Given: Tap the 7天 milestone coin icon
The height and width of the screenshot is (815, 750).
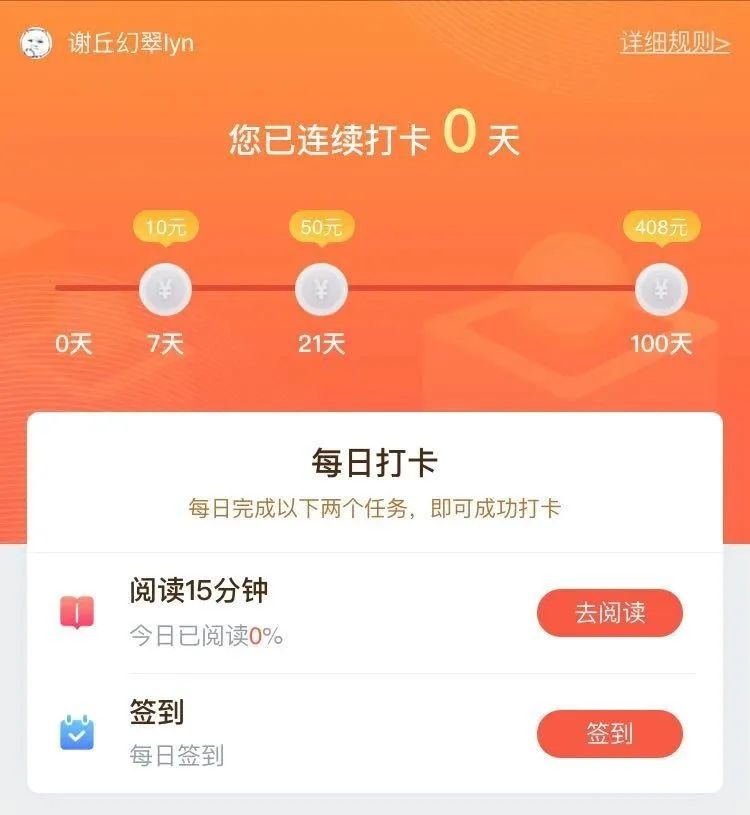Looking at the screenshot, I should coord(166,291).
